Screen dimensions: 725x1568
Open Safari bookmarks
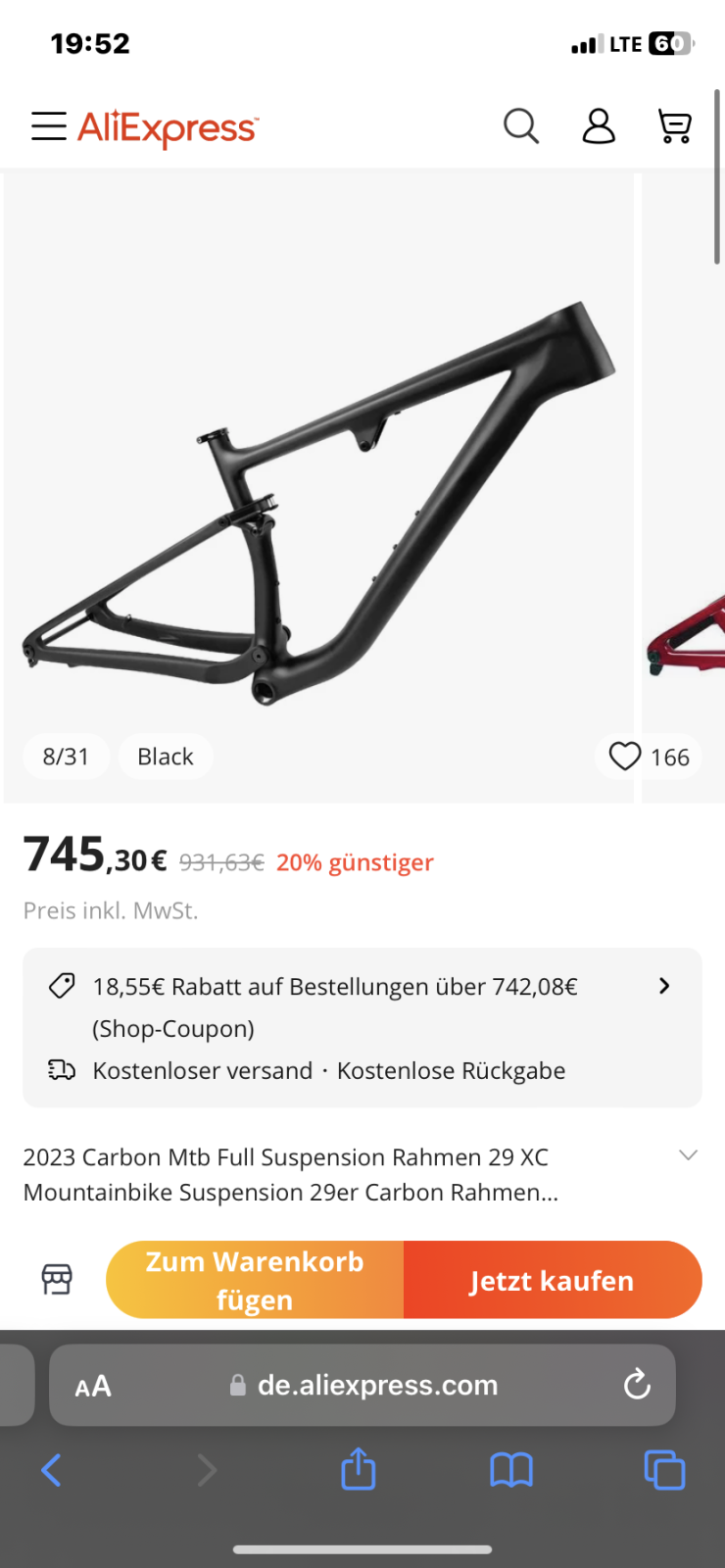pos(510,1470)
